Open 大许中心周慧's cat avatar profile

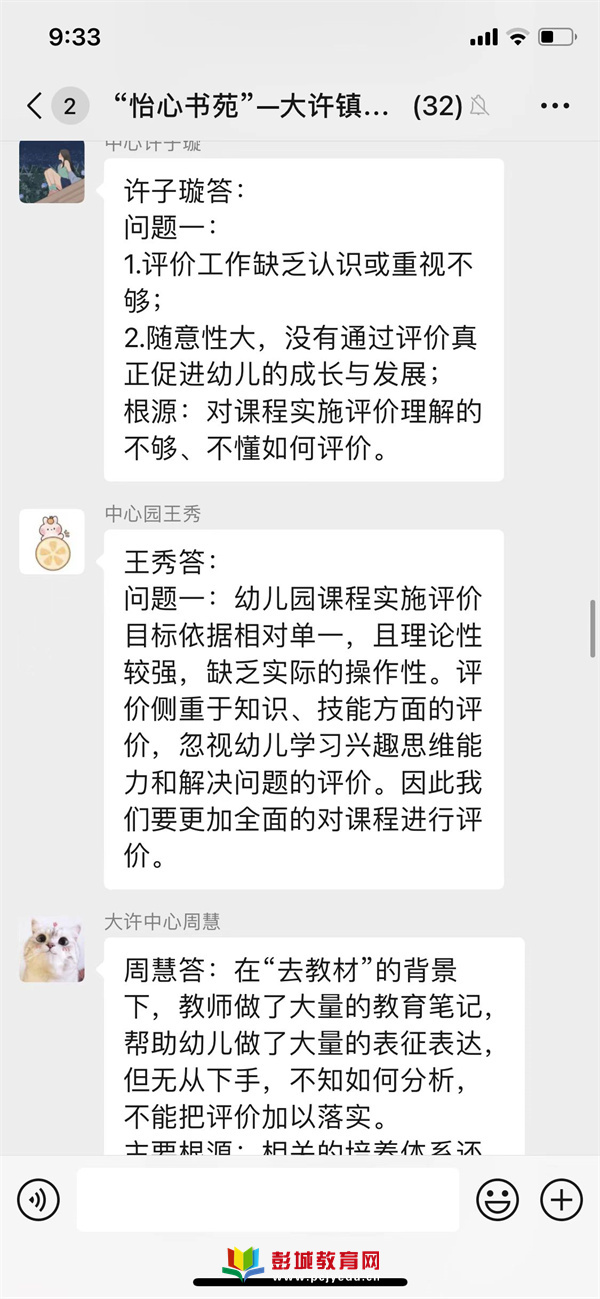click(x=52, y=950)
